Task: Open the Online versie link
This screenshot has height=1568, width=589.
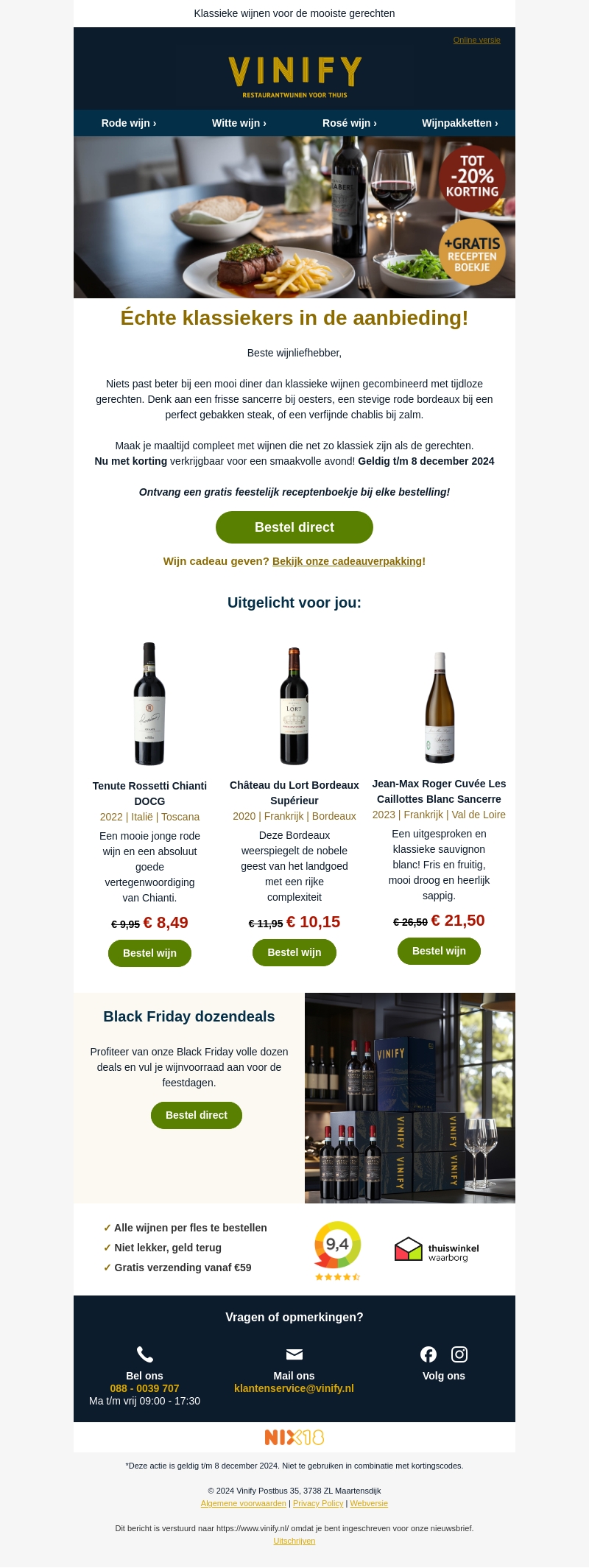Action: click(x=476, y=40)
